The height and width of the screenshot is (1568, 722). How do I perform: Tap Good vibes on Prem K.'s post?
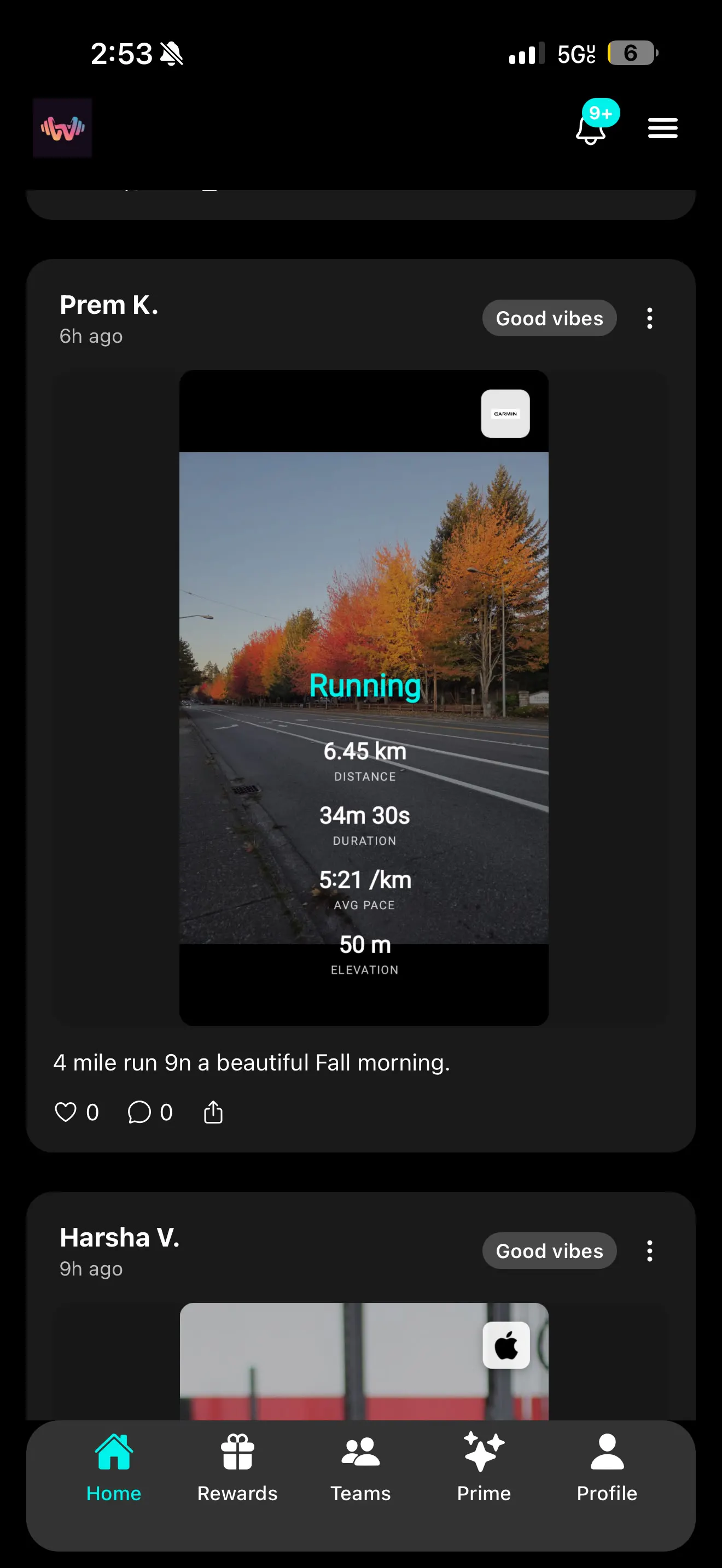click(549, 318)
